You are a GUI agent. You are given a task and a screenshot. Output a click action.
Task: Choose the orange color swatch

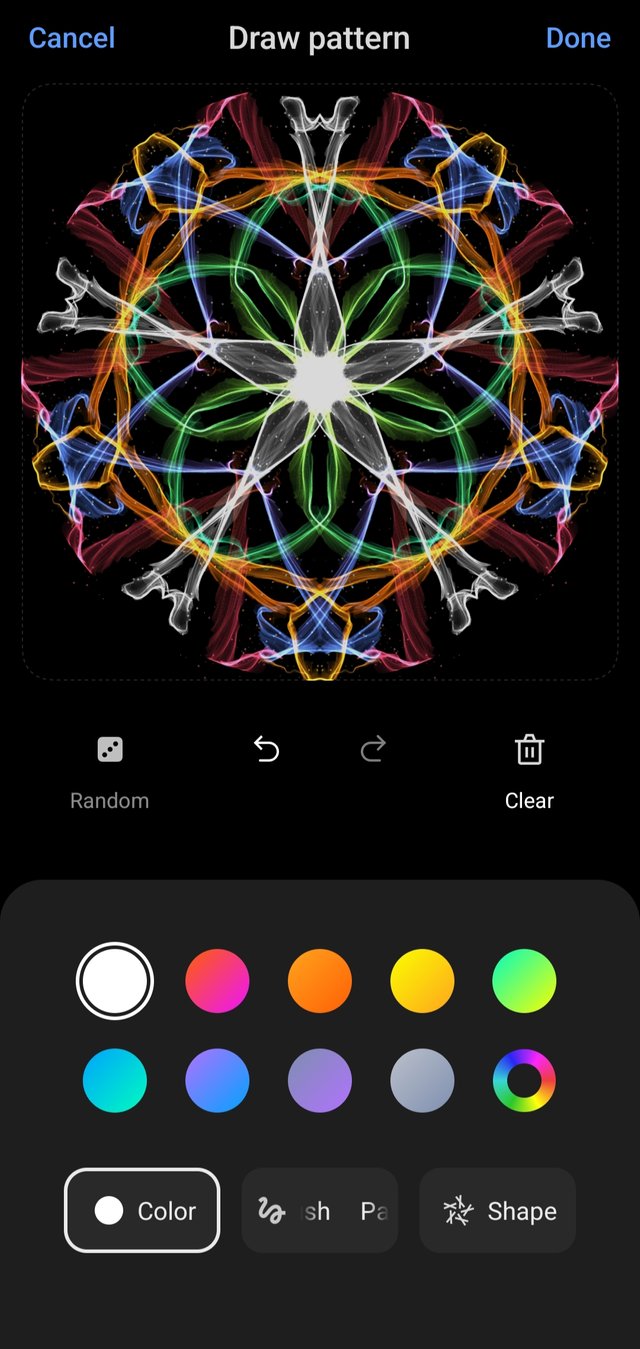pos(320,981)
